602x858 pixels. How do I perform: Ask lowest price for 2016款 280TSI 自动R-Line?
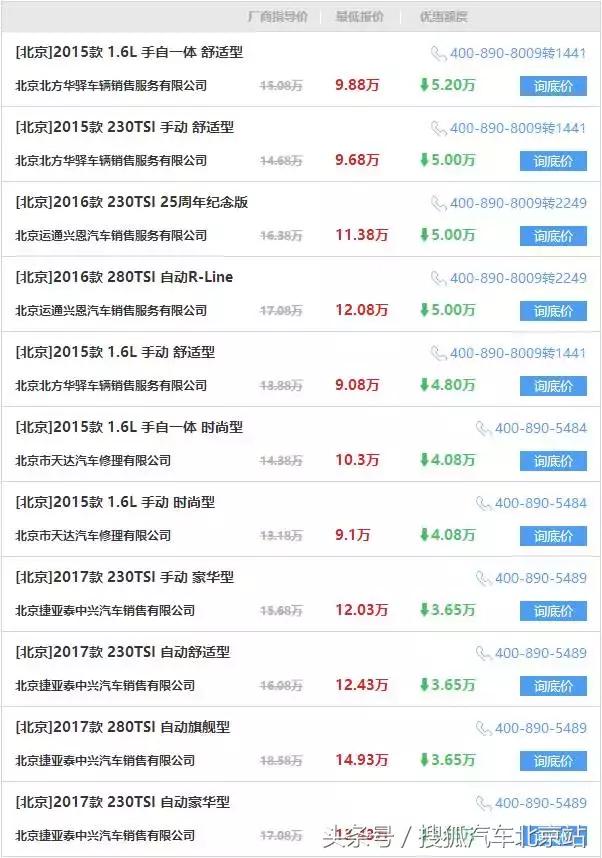pyautogui.click(x=553, y=311)
